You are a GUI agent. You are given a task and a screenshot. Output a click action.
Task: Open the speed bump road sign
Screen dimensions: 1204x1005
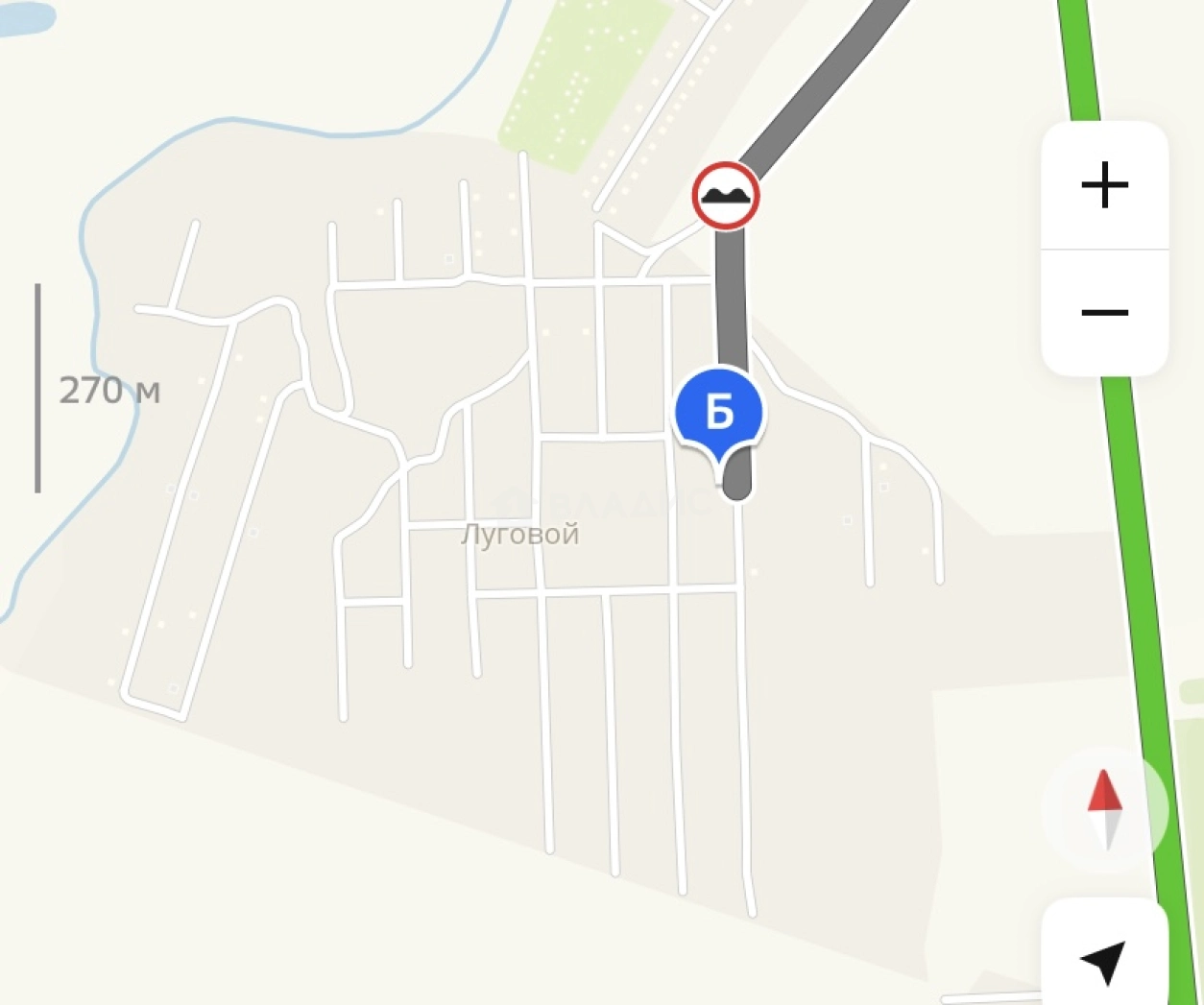[x=726, y=196]
